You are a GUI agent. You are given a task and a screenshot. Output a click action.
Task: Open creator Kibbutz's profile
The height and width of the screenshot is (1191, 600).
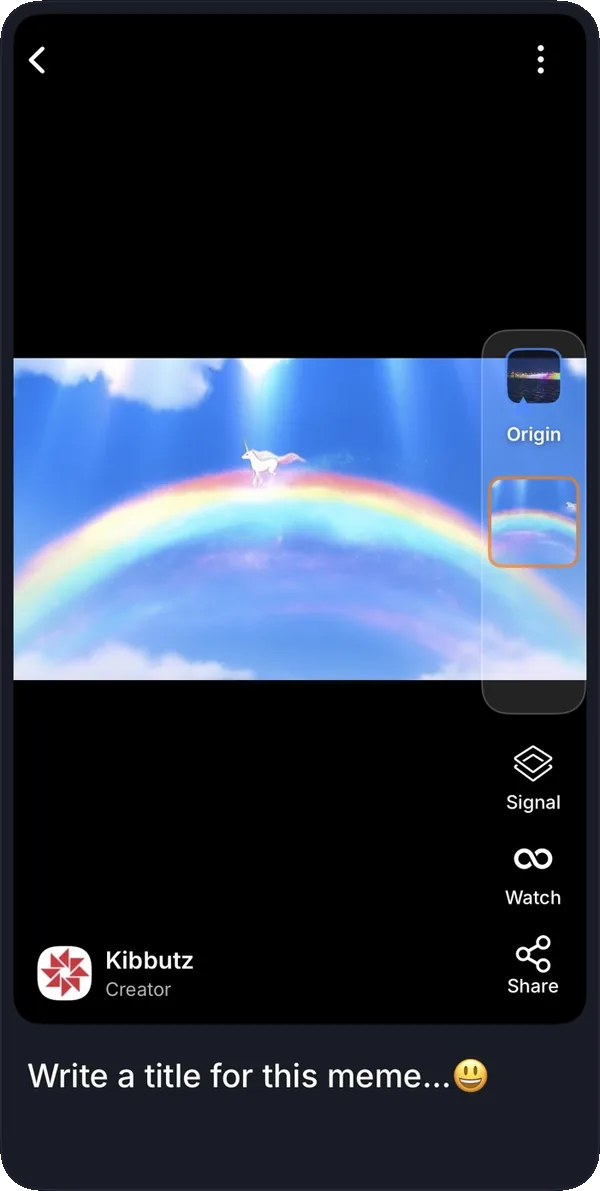click(115, 973)
